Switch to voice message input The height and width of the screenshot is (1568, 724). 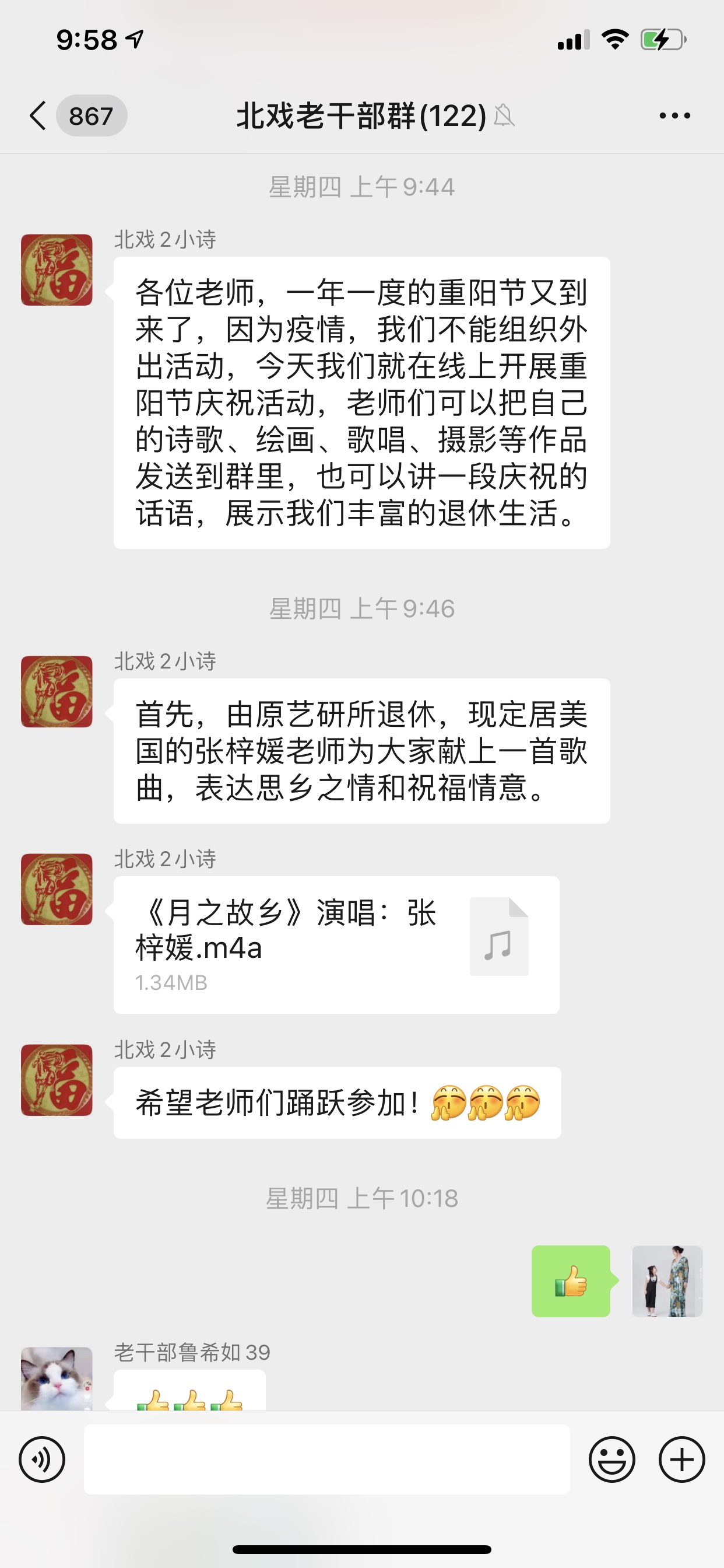[x=42, y=1459]
